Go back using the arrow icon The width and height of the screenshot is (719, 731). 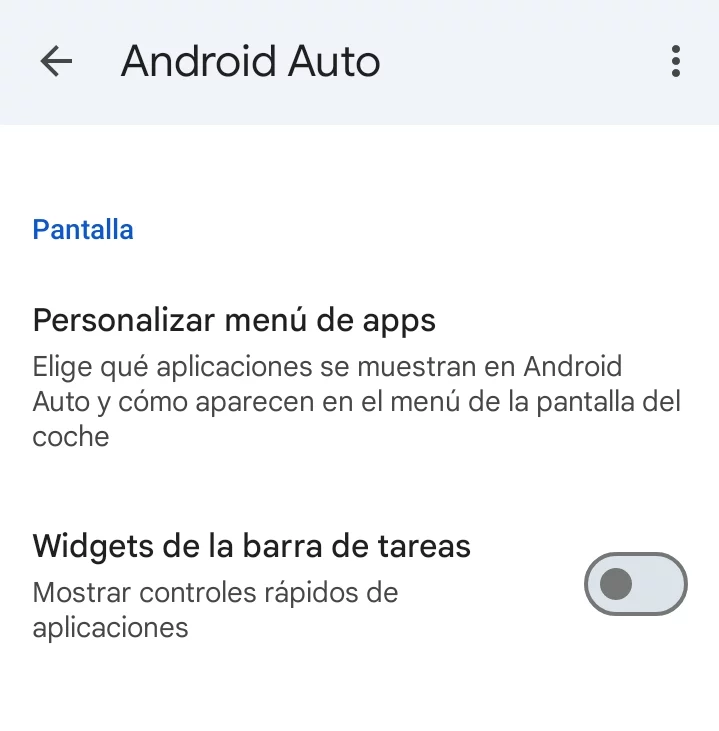pyautogui.click(x=56, y=62)
